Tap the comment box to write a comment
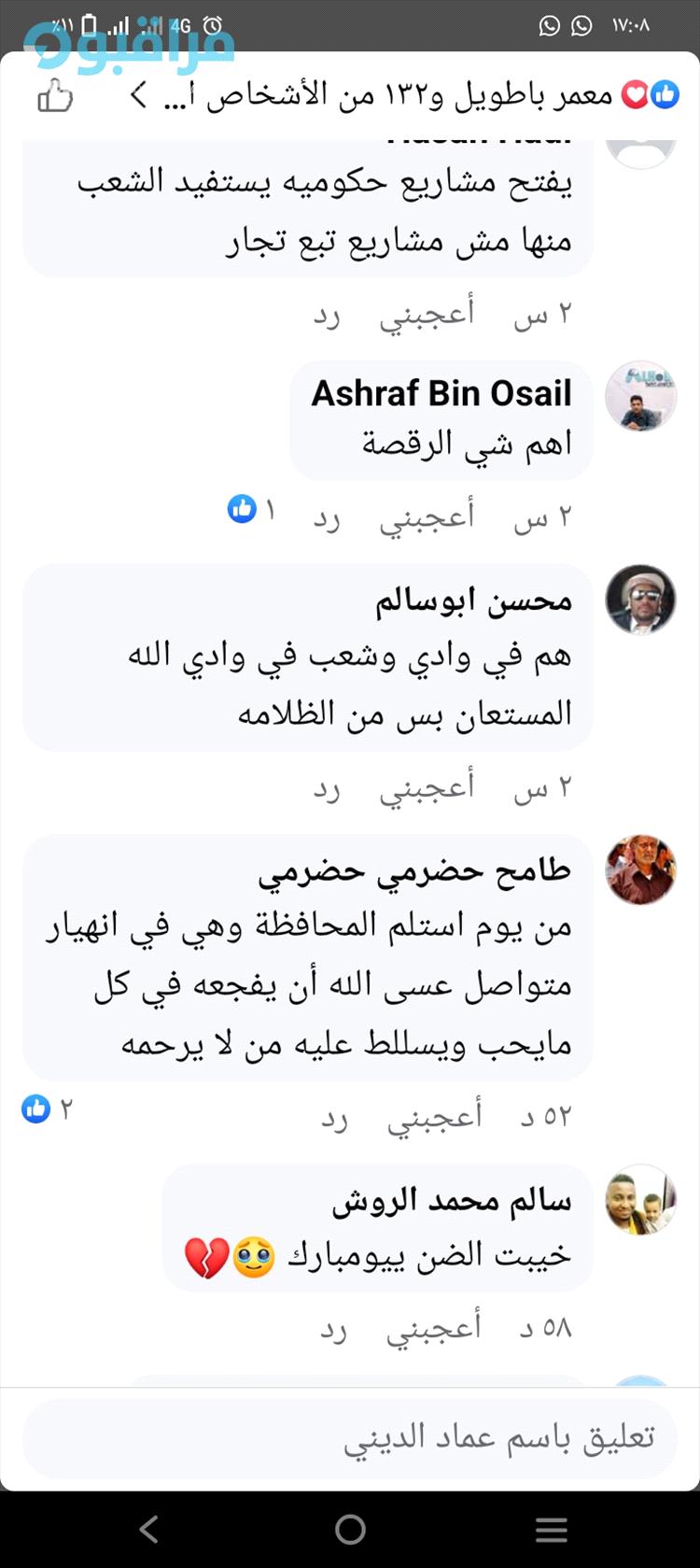The width and height of the screenshot is (700, 1568). click(x=350, y=1438)
